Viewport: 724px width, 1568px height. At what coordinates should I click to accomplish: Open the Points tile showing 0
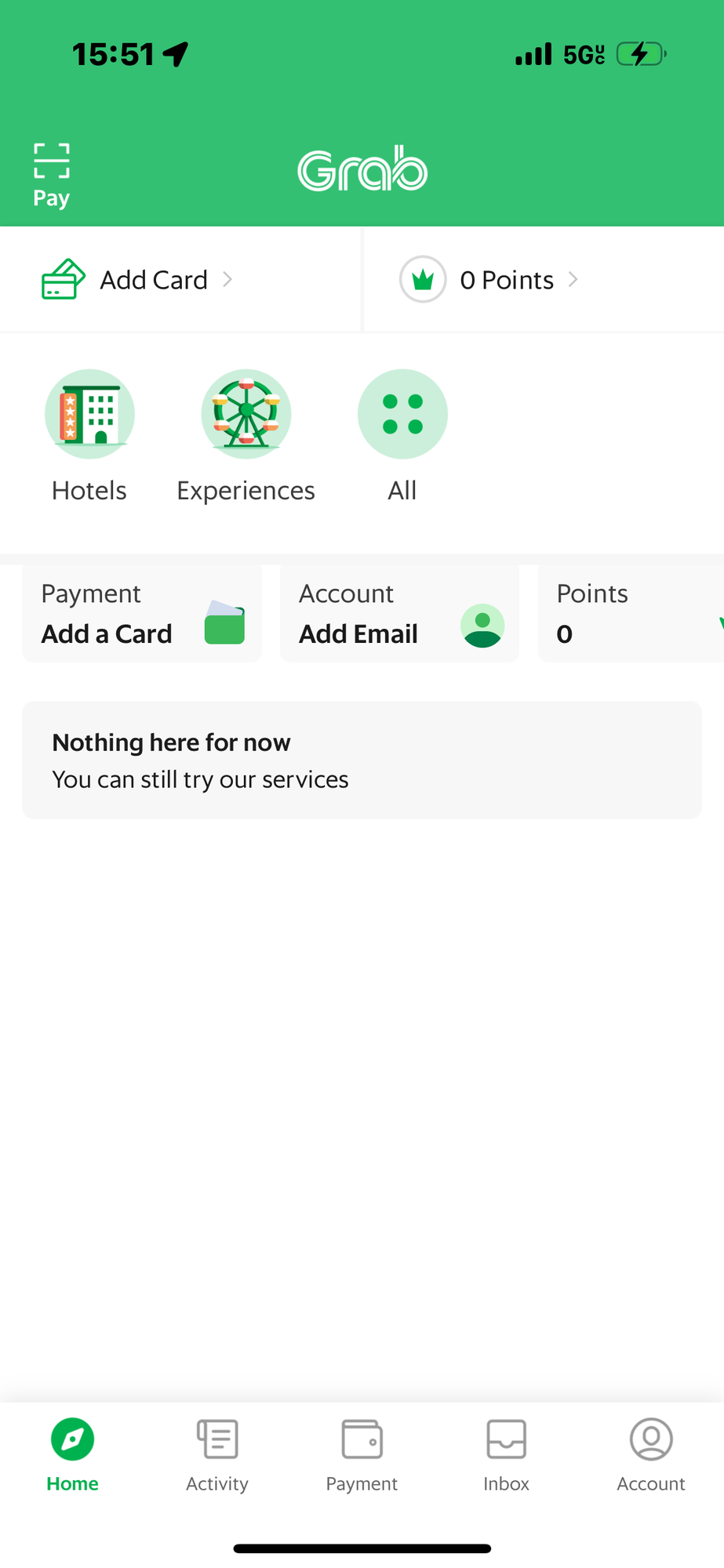pyautogui.click(x=631, y=614)
